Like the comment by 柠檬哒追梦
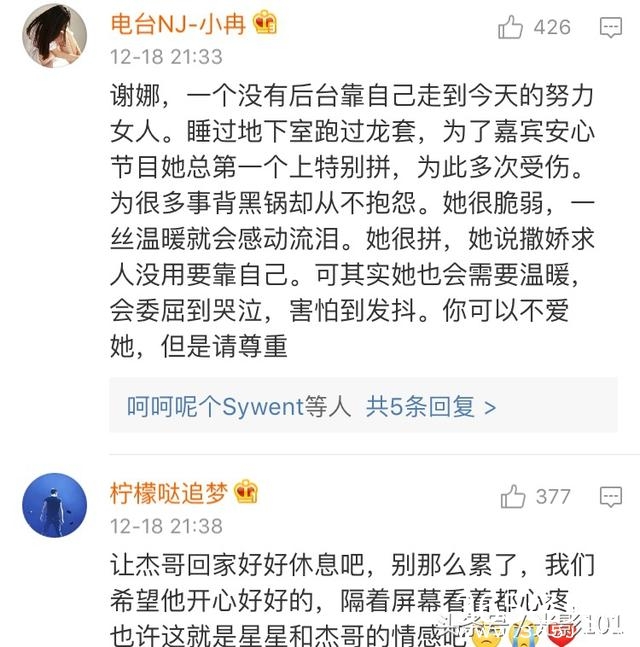 coord(513,496)
